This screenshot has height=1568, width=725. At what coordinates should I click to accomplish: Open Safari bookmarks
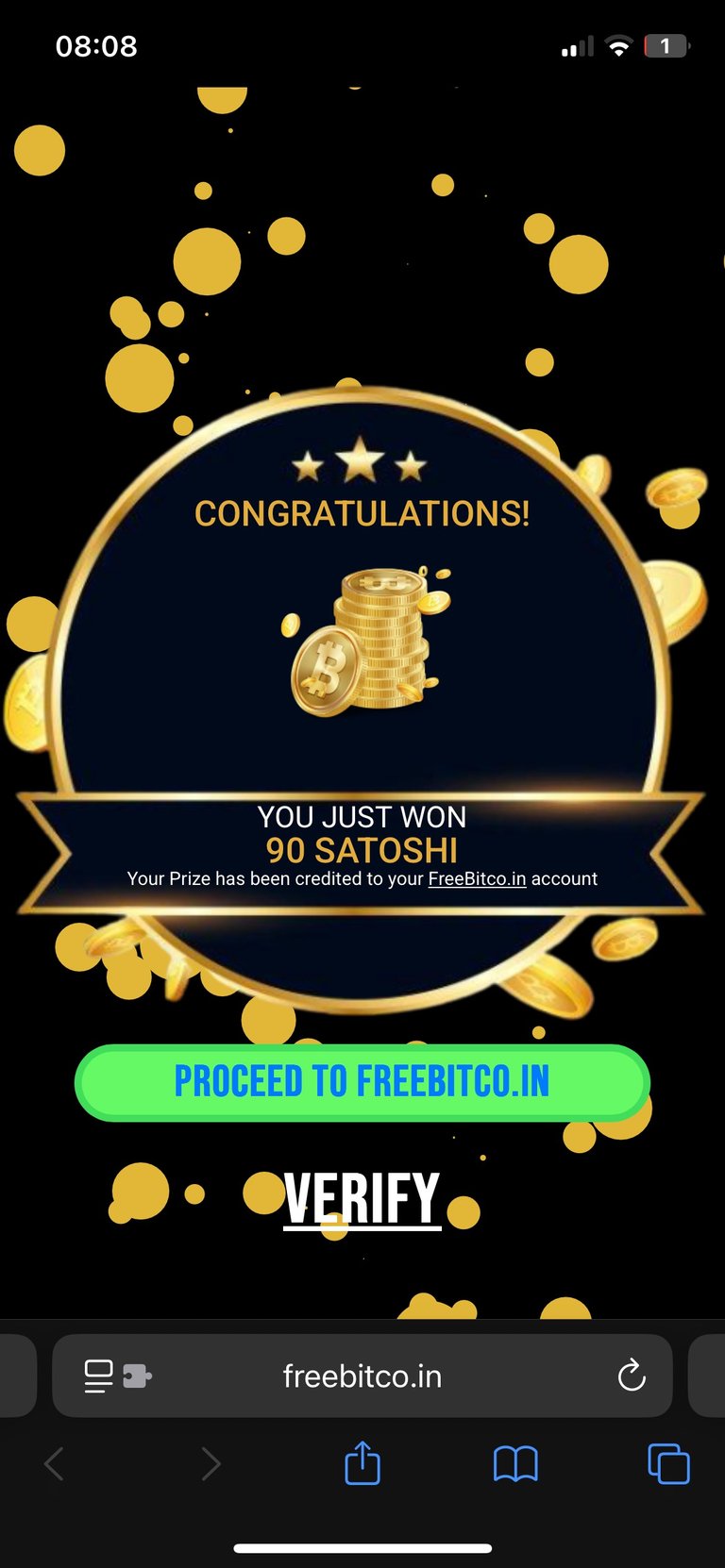pyautogui.click(x=515, y=1464)
